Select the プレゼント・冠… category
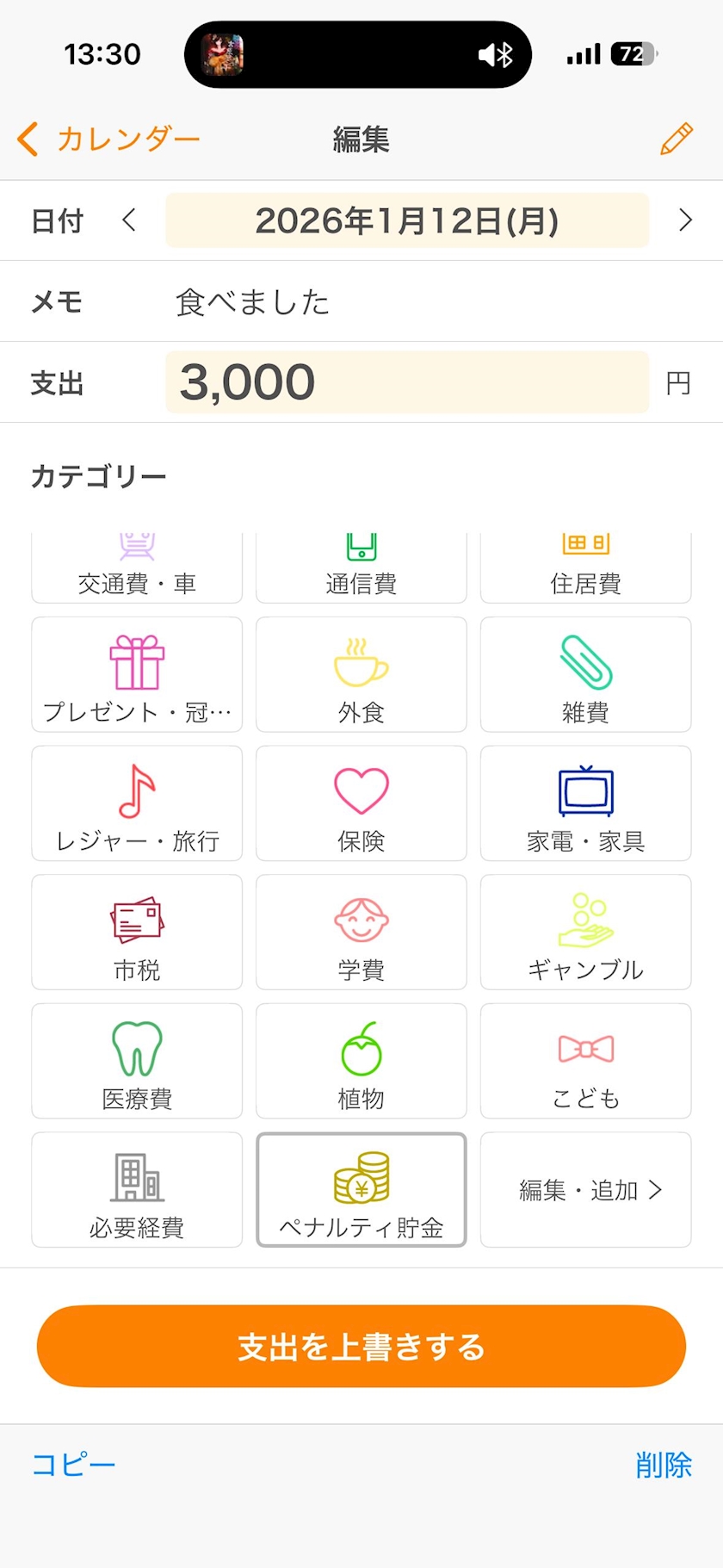The height and width of the screenshot is (1568, 723). [137, 675]
